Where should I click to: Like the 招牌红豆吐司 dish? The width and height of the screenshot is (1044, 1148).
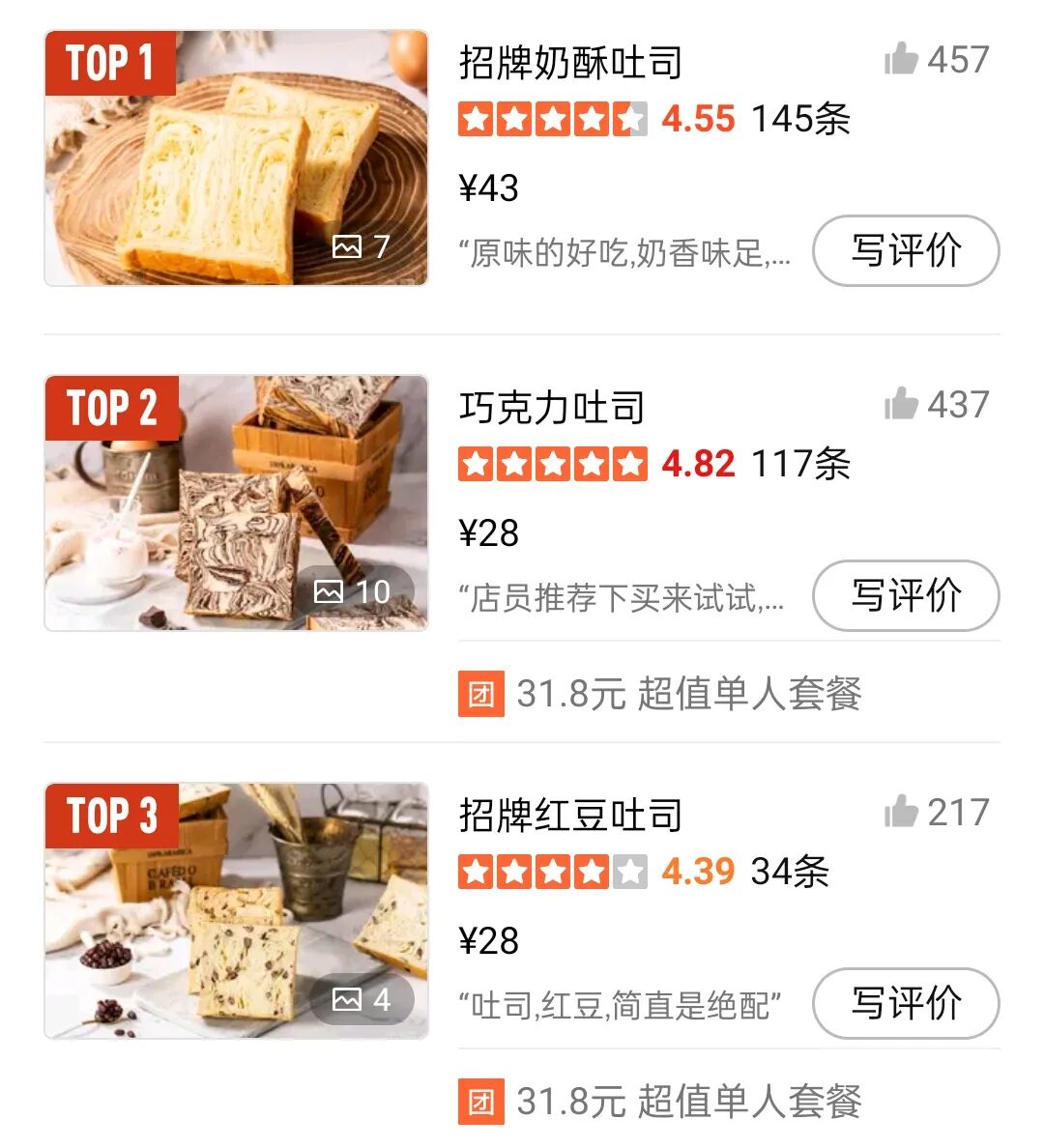coord(901,813)
